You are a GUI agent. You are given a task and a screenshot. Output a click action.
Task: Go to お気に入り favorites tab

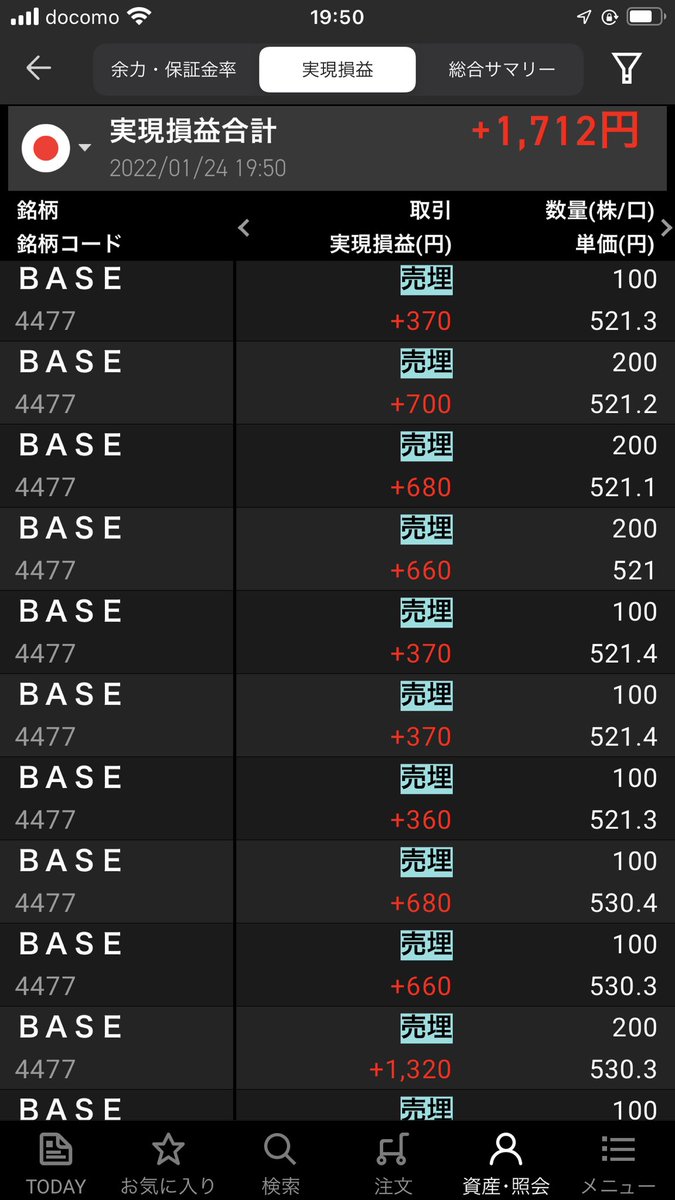pos(168,1164)
